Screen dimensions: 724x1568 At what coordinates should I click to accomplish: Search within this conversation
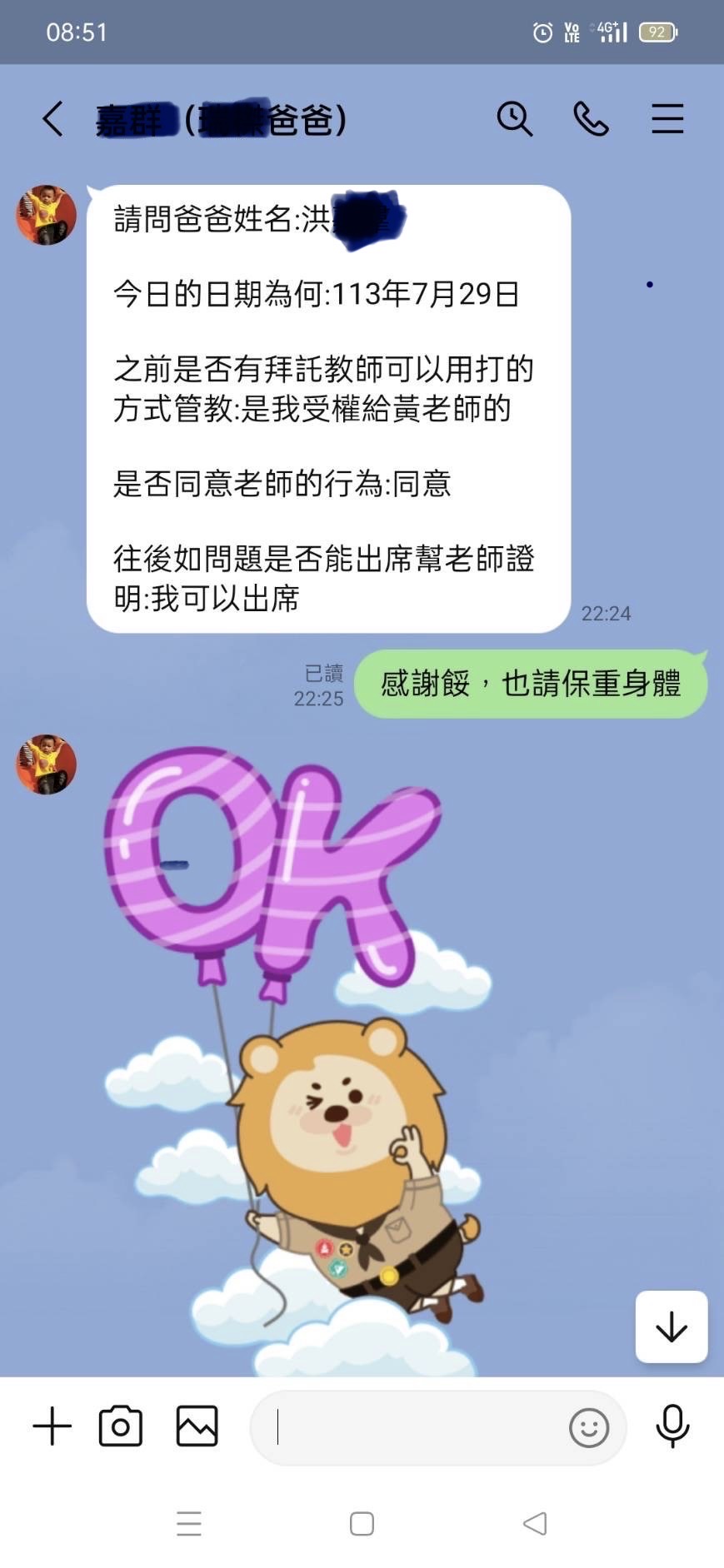click(514, 119)
